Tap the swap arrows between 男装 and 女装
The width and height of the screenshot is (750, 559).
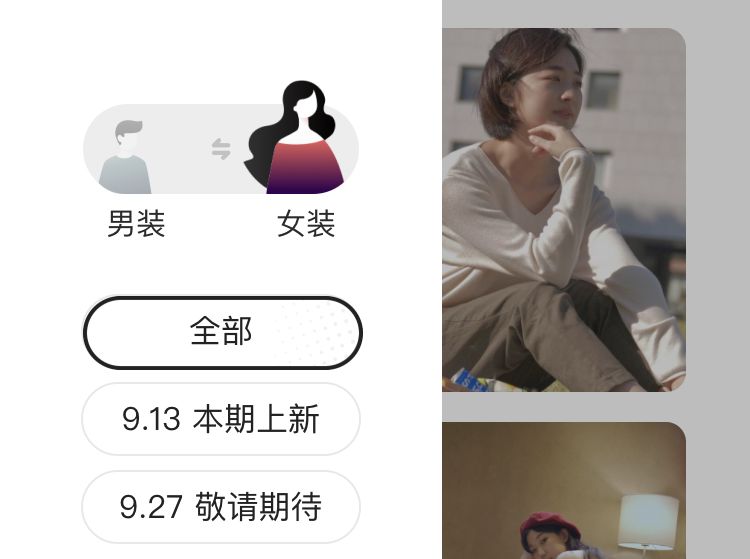(x=221, y=149)
